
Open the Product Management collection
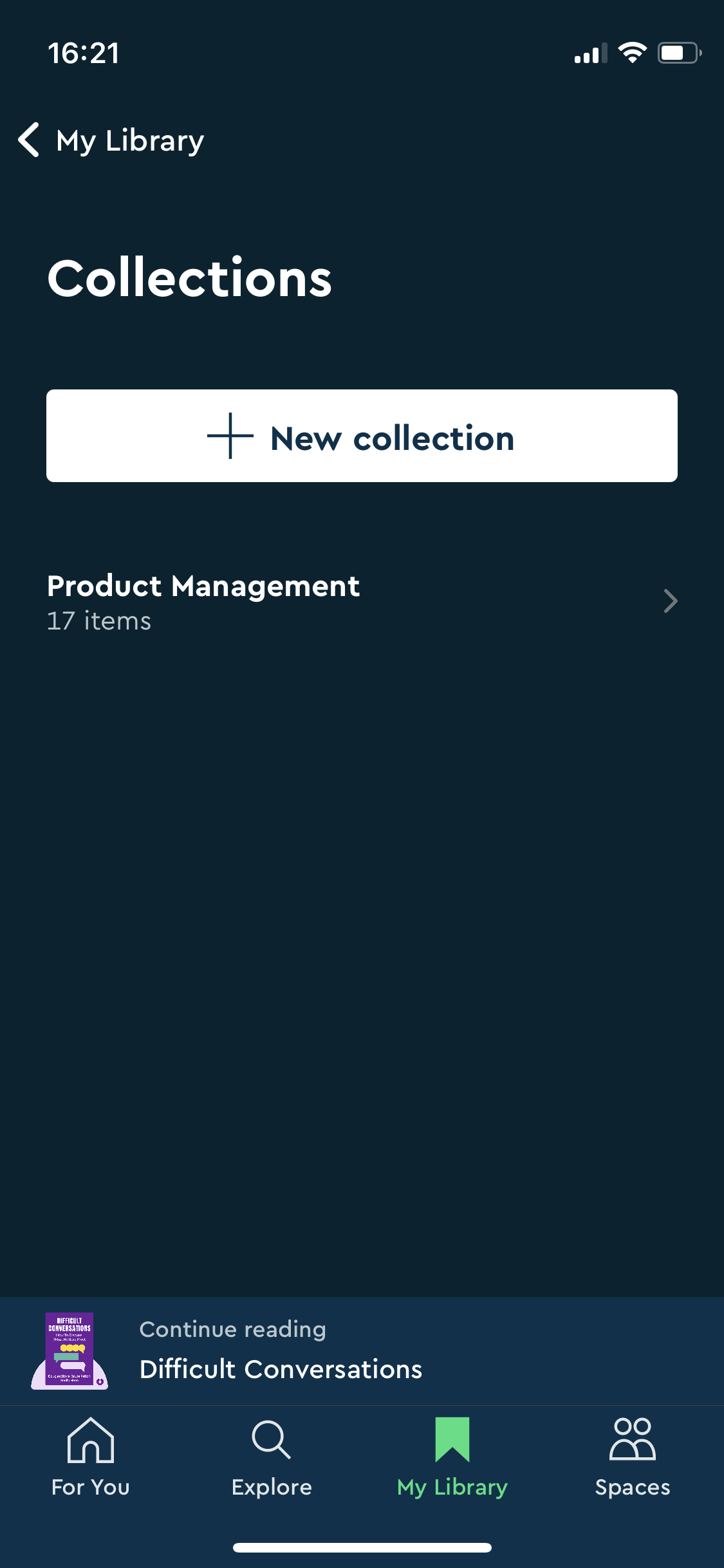point(362,602)
